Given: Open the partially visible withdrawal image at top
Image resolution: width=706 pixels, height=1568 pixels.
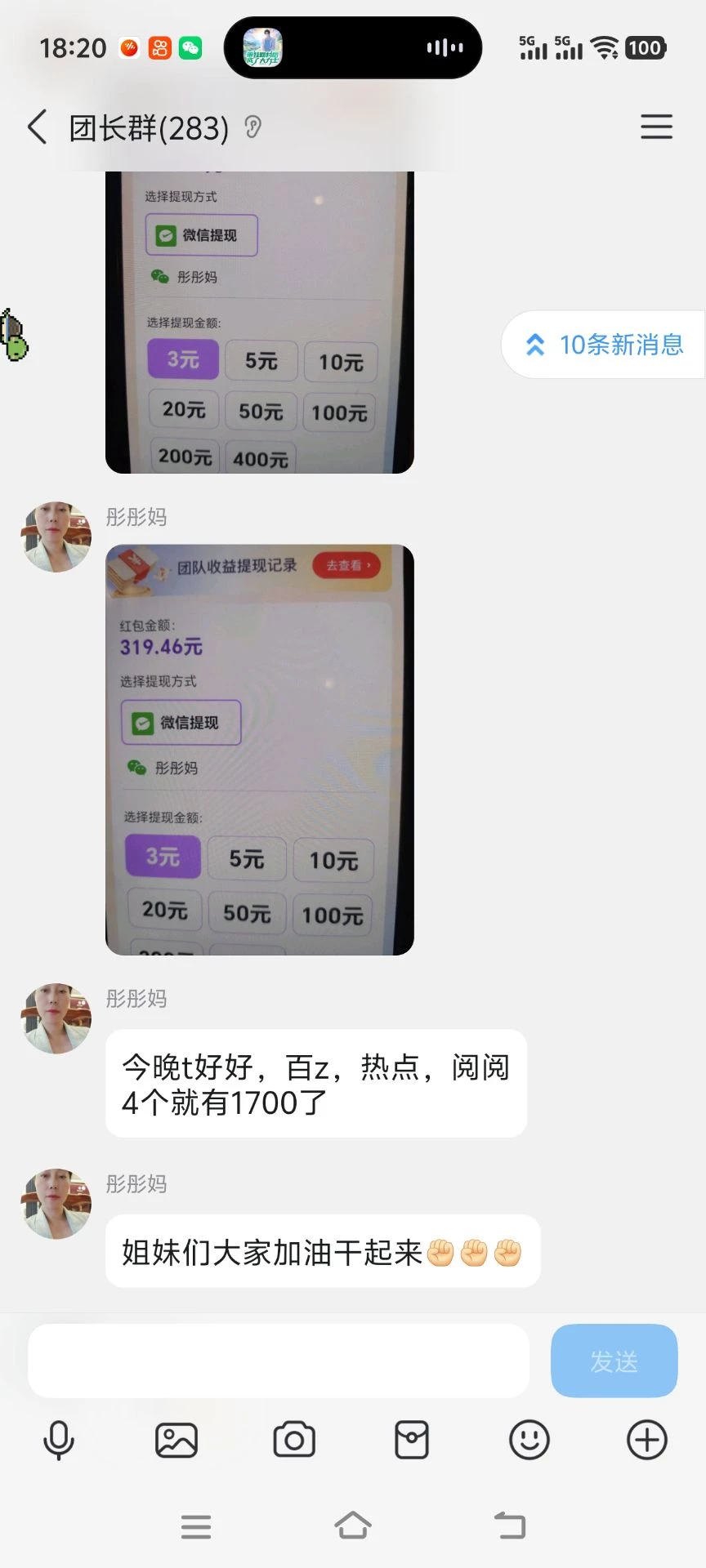Looking at the screenshot, I should (x=259, y=322).
